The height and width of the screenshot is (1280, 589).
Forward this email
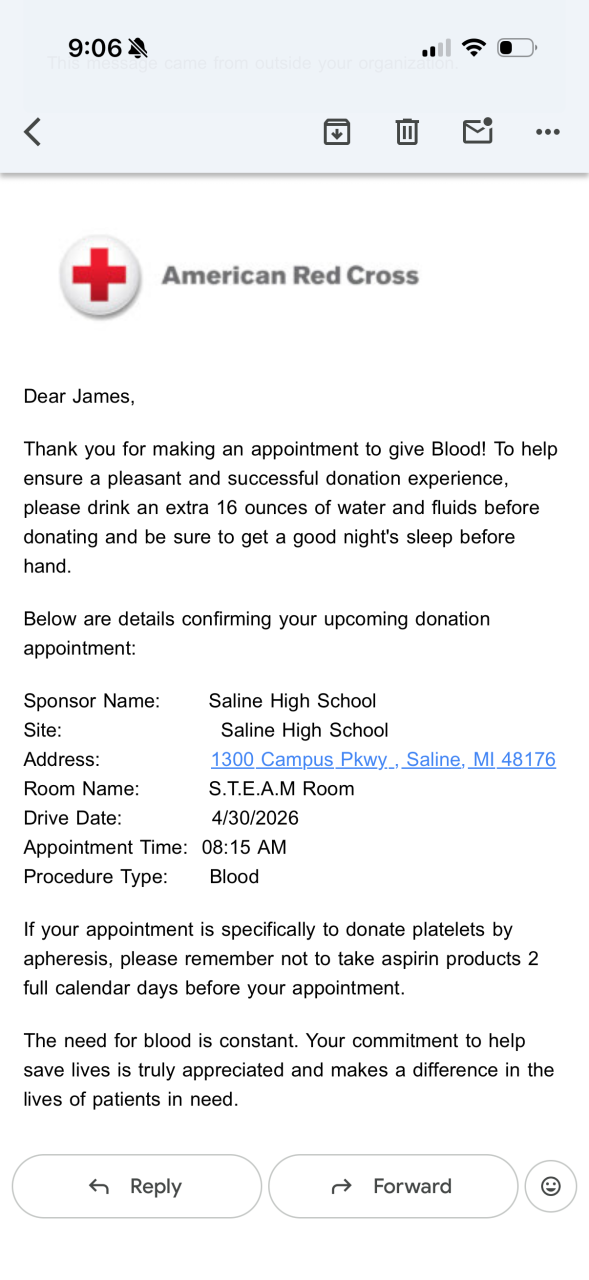pyautogui.click(x=393, y=1186)
